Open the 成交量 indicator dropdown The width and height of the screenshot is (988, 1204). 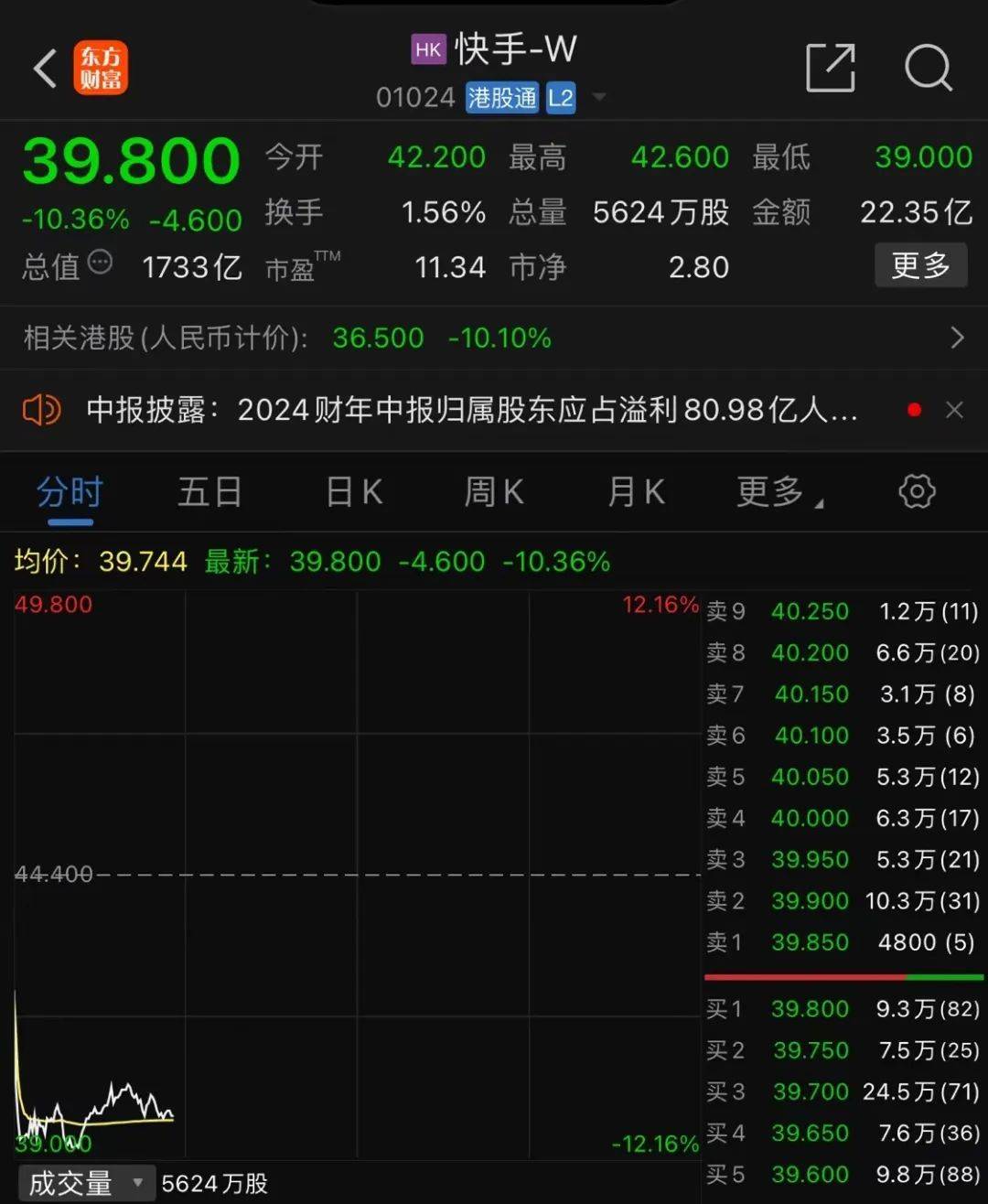coord(85,1182)
